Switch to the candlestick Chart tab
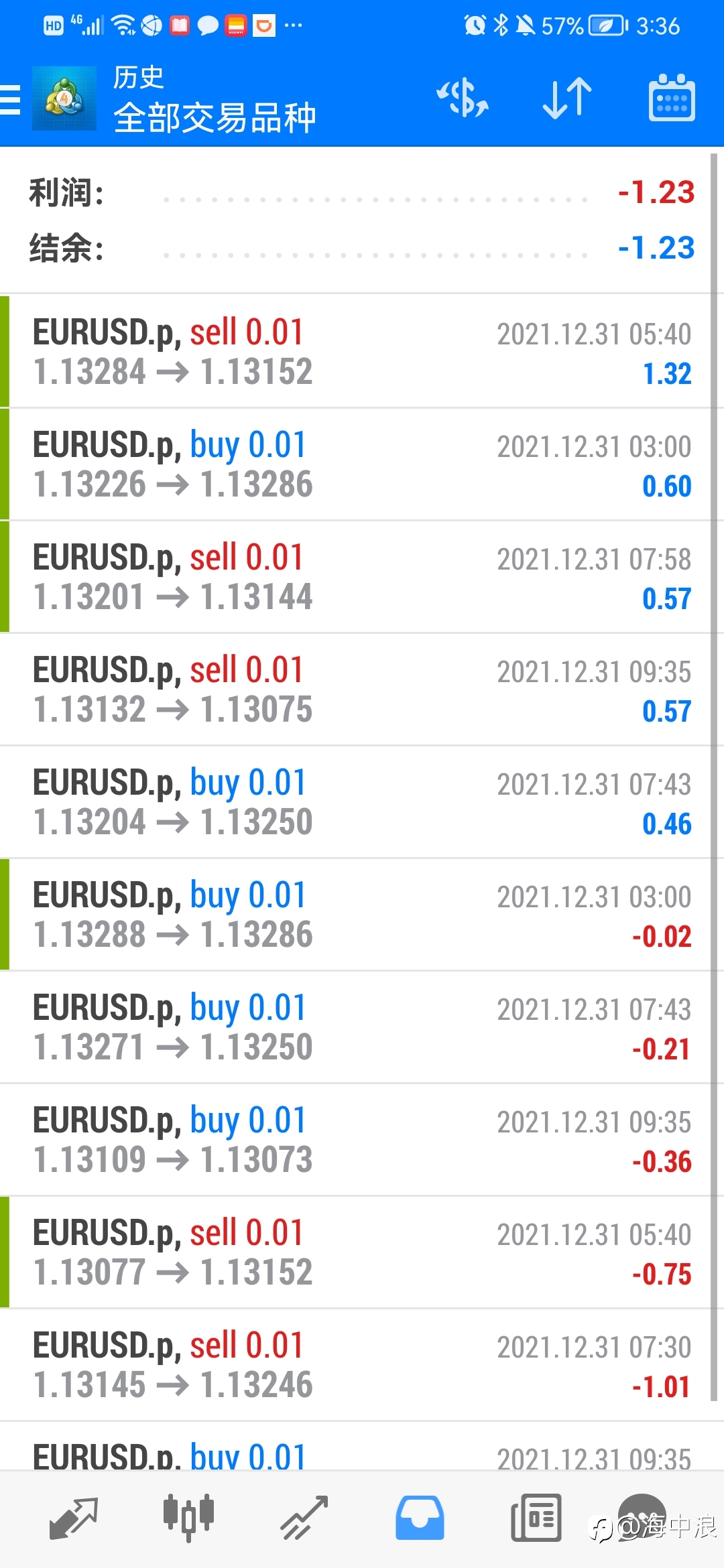 (x=188, y=1517)
